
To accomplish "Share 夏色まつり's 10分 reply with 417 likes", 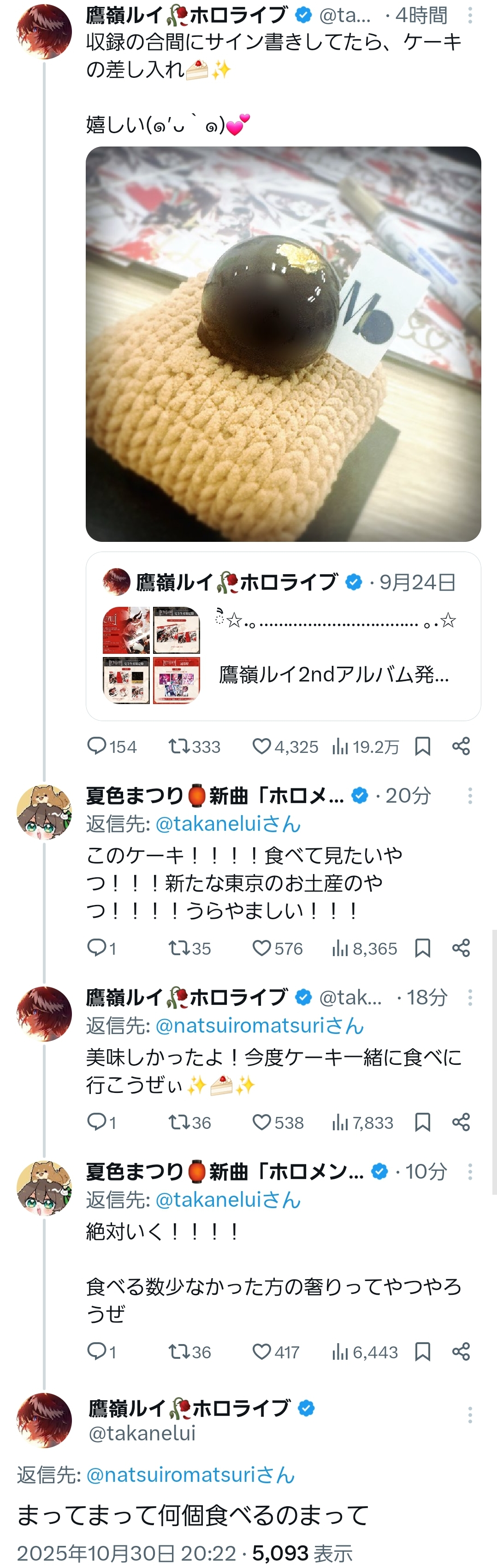I will [x=461, y=1352].
